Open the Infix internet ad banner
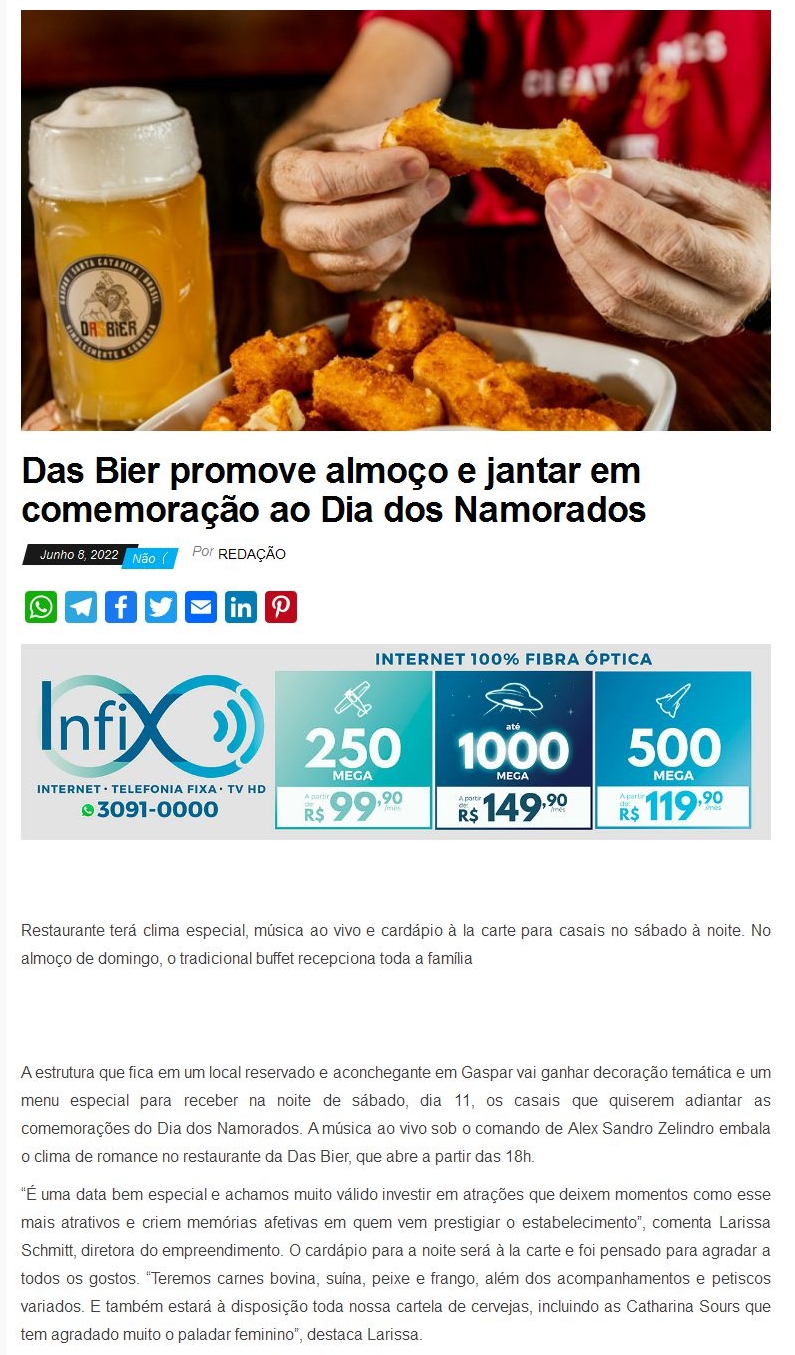The image size is (795, 1355). (396, 742)
